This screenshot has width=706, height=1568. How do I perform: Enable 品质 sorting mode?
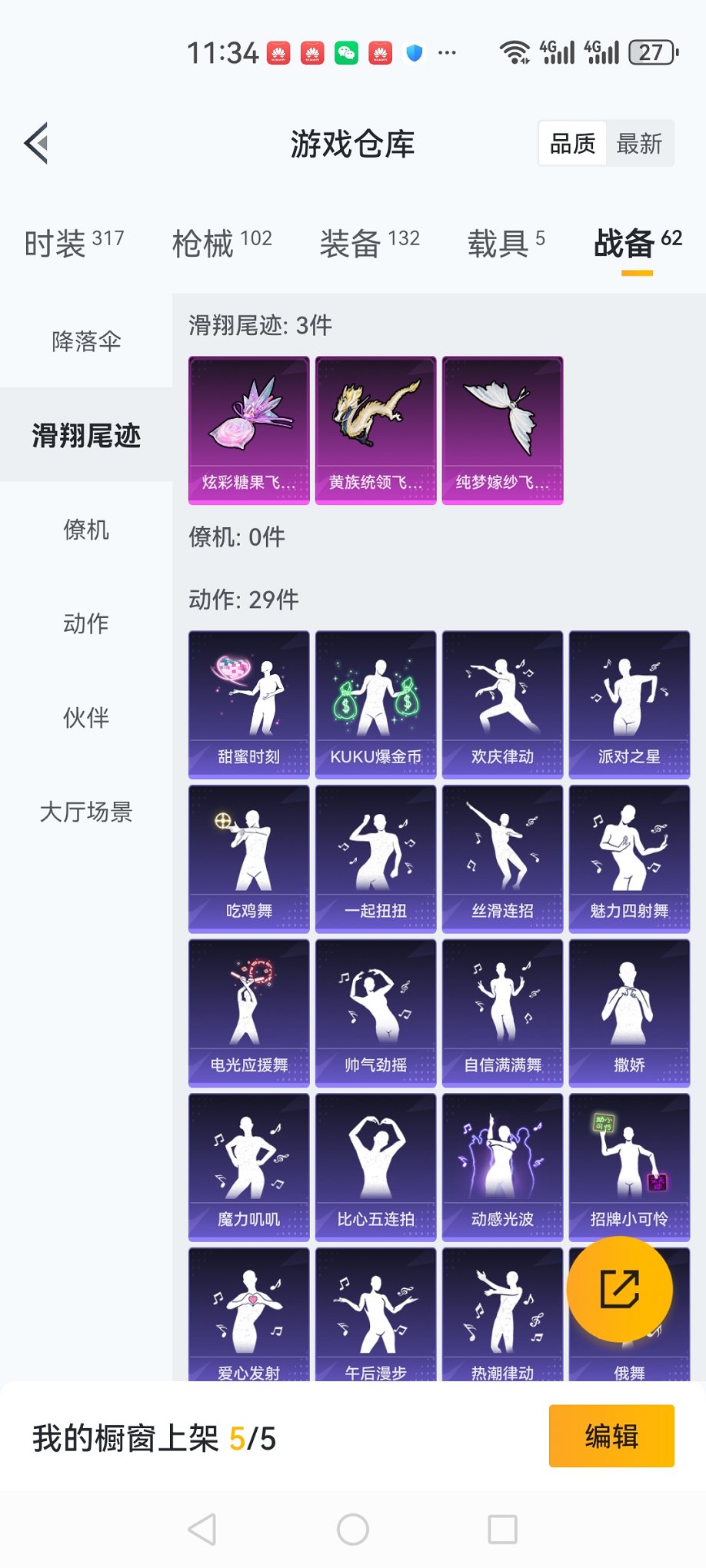(x=571, y=143)
